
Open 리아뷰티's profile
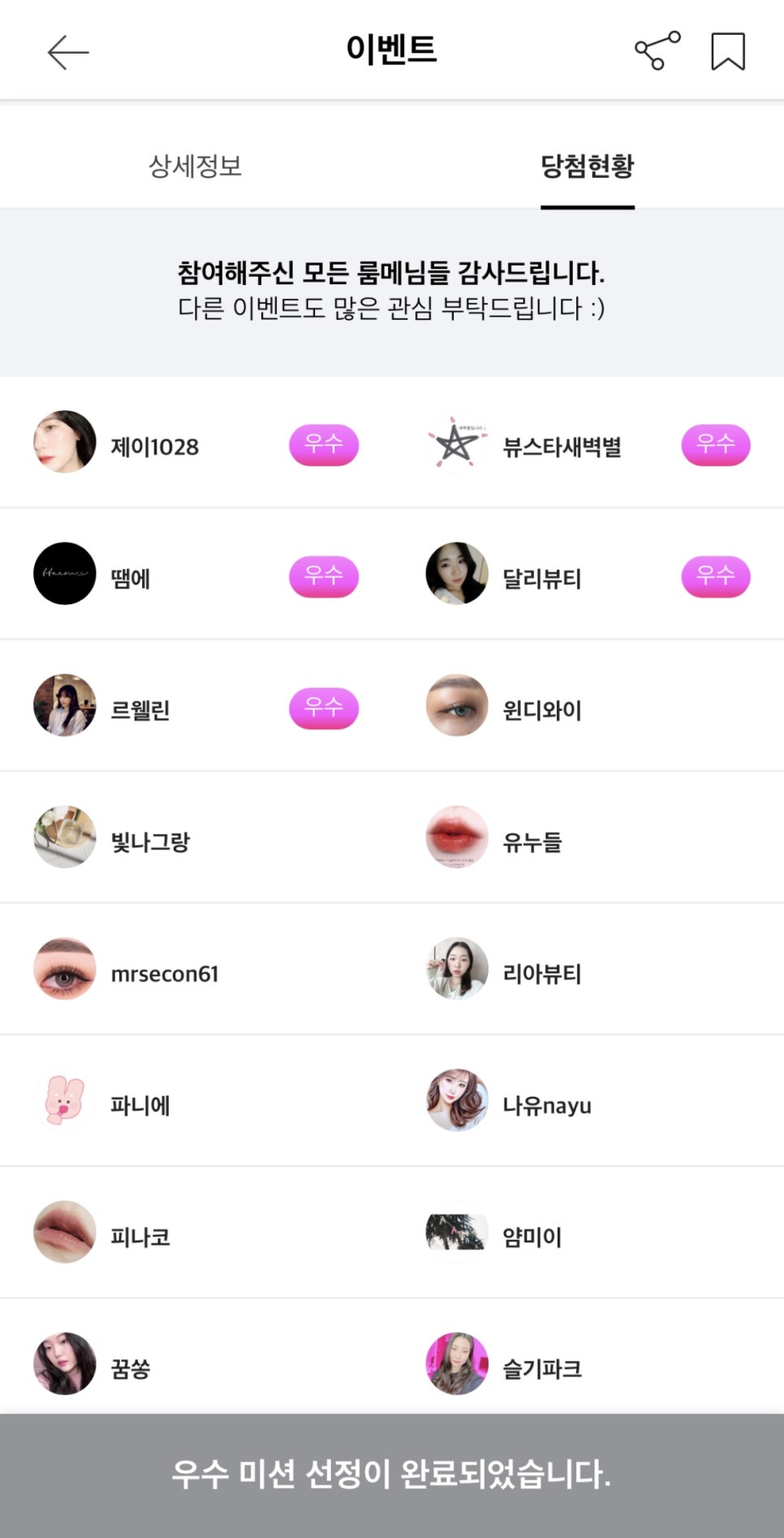pyautogui.click(x=541, y=973)
